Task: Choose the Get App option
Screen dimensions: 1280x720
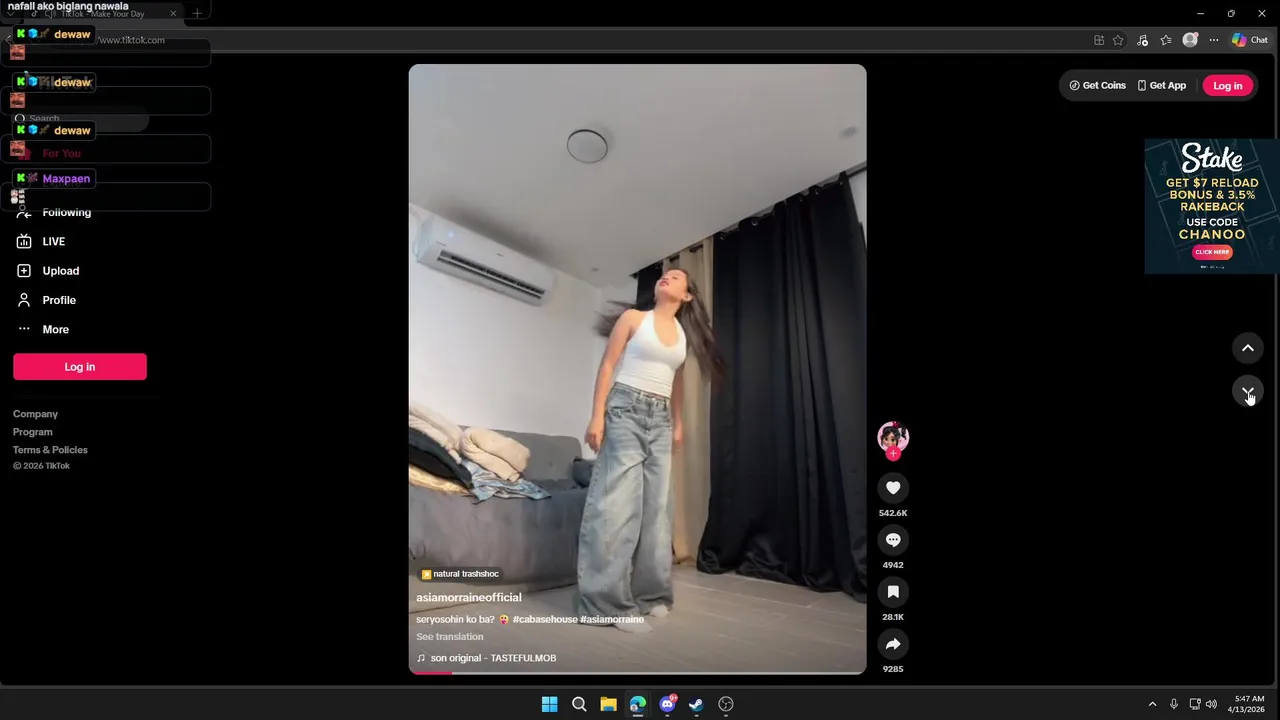Action: pyautogui.click(x=1162, y=86)
